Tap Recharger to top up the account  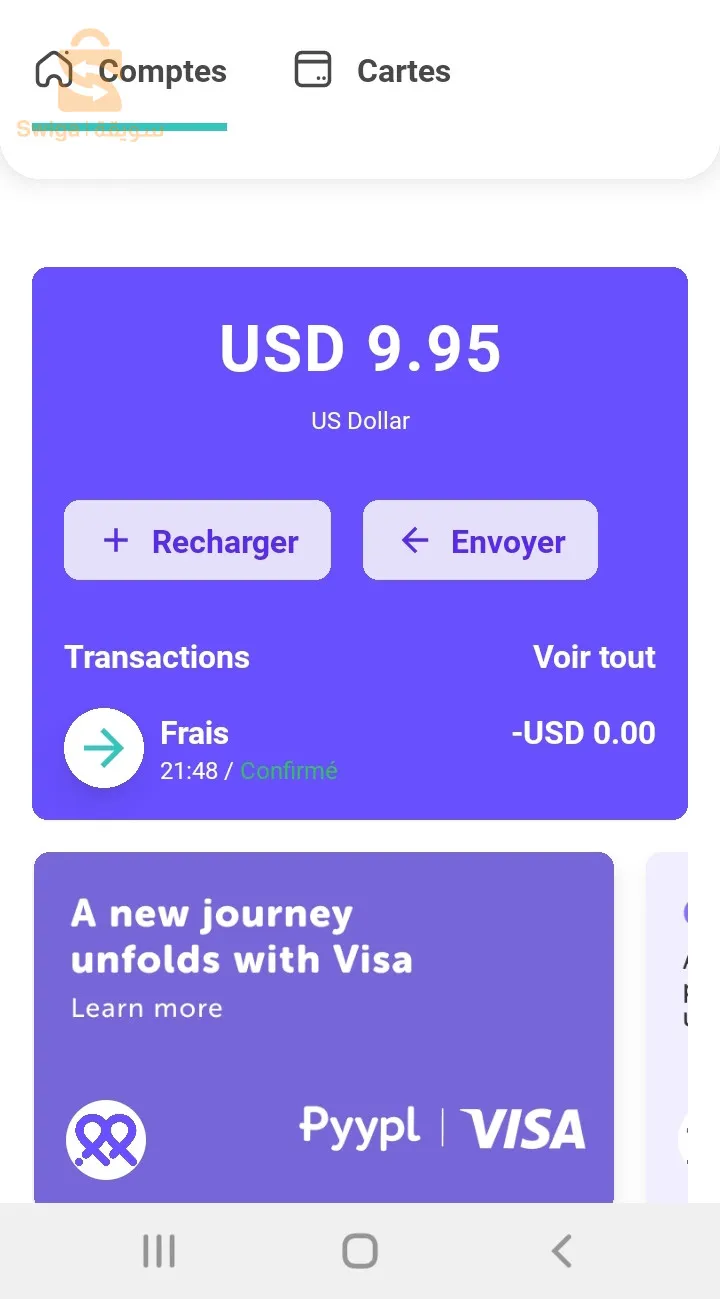[197, 541]
